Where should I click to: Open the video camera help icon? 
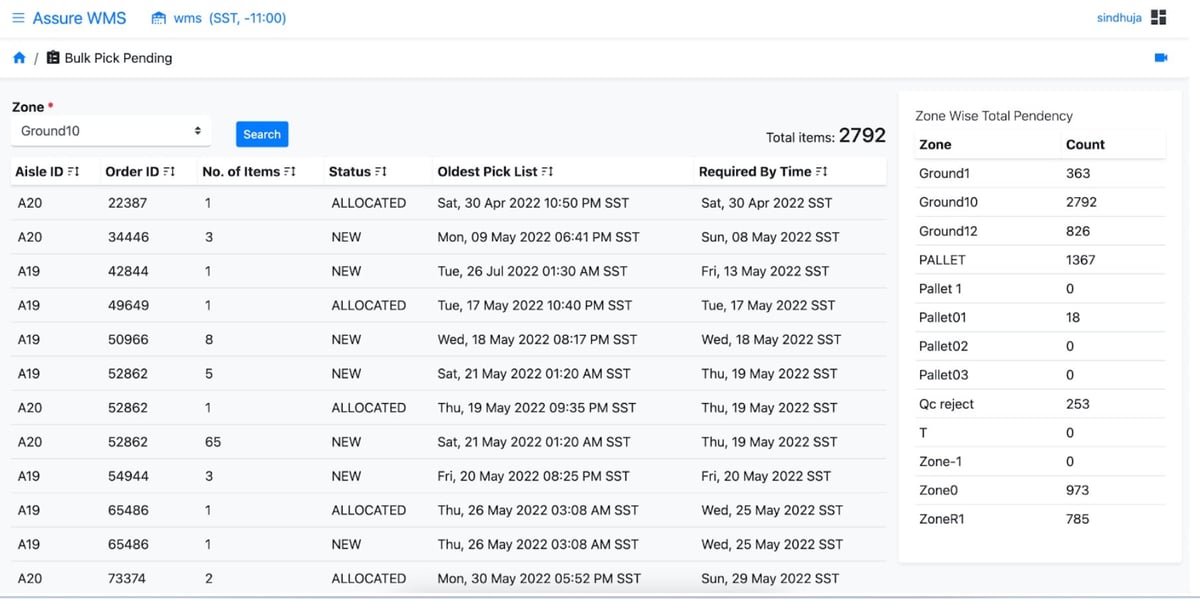tap(1161, 58)
